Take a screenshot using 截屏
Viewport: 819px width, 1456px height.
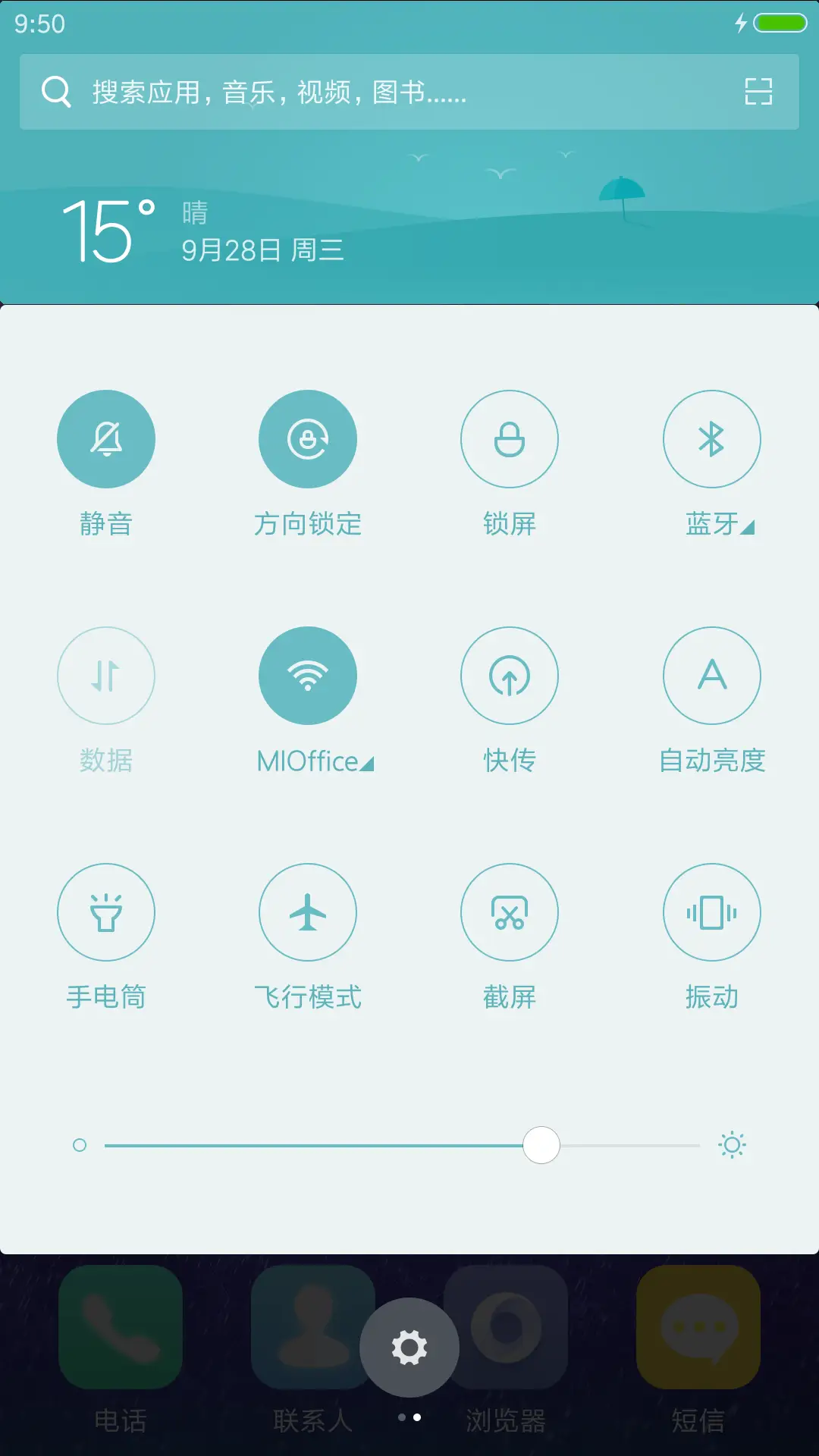click(510, 912)
